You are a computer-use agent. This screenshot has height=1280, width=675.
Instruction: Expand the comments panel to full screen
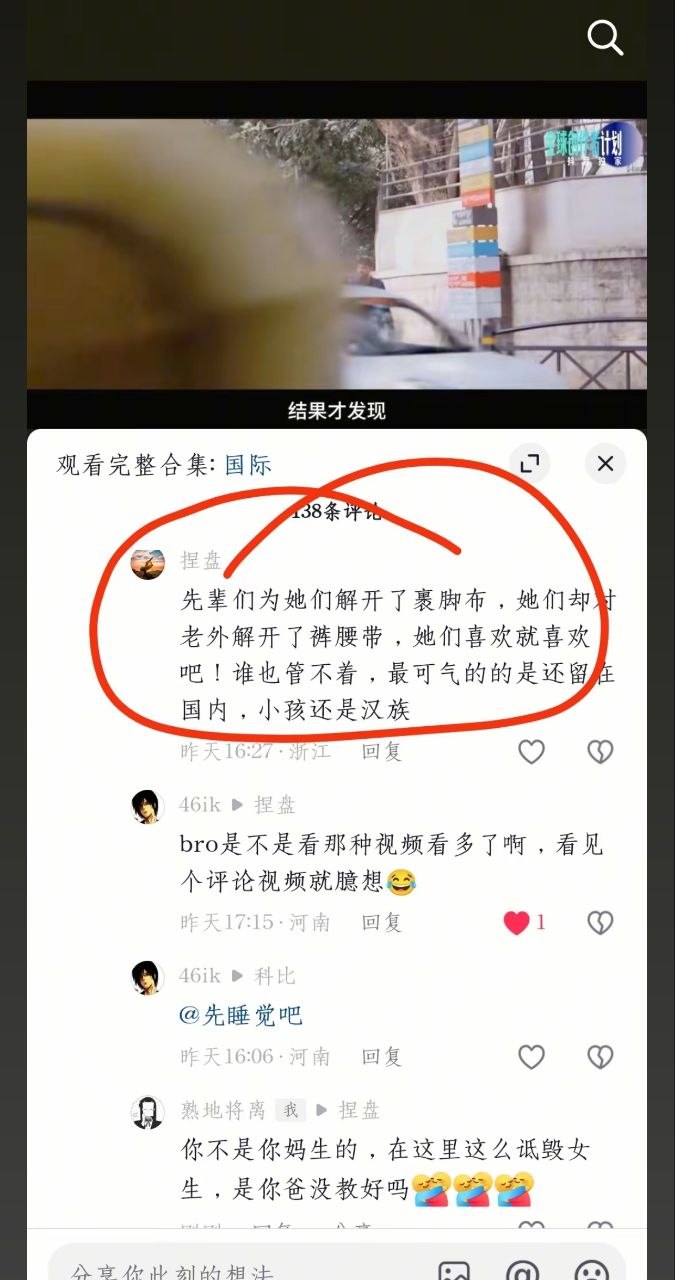(530, 463)
